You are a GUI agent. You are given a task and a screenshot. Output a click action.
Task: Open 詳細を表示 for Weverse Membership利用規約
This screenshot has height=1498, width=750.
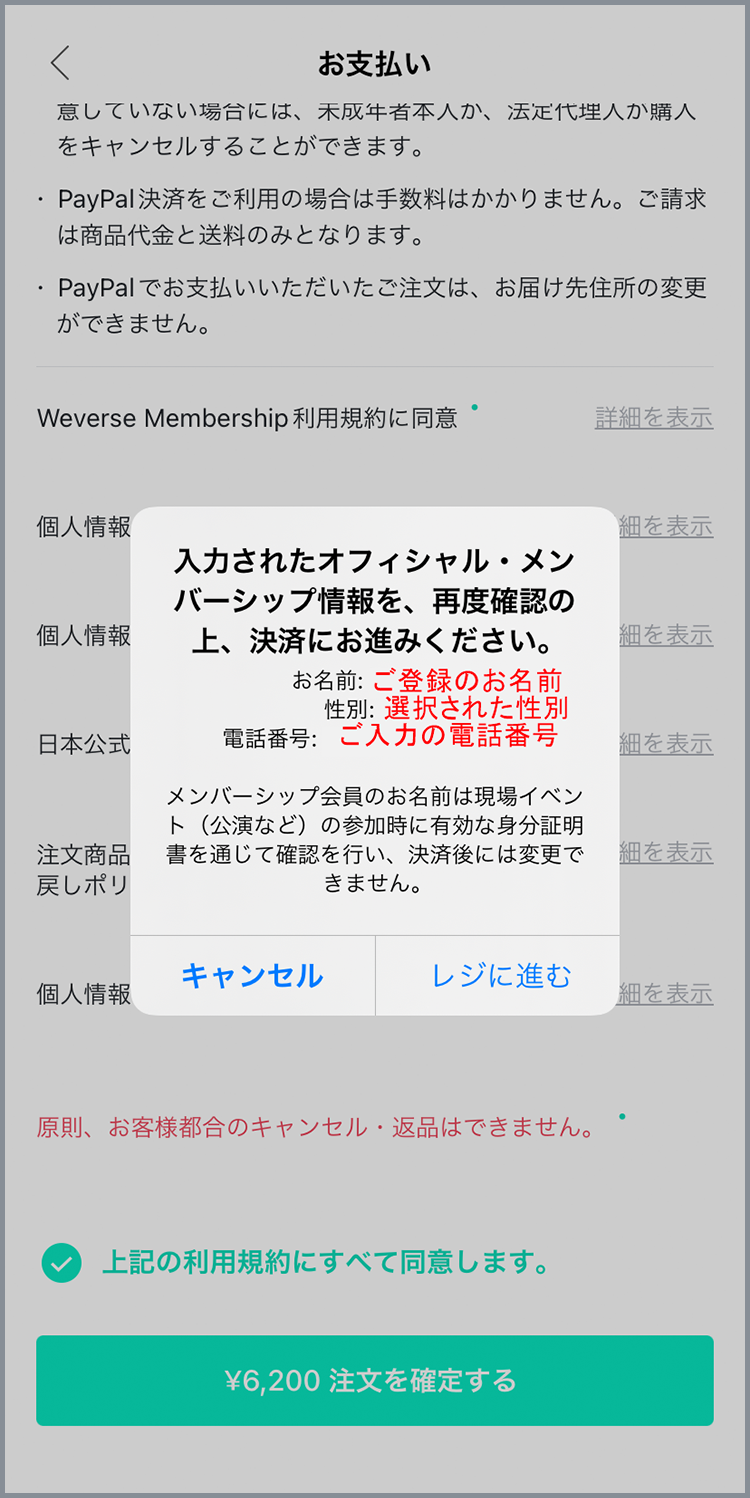(654, 418)
